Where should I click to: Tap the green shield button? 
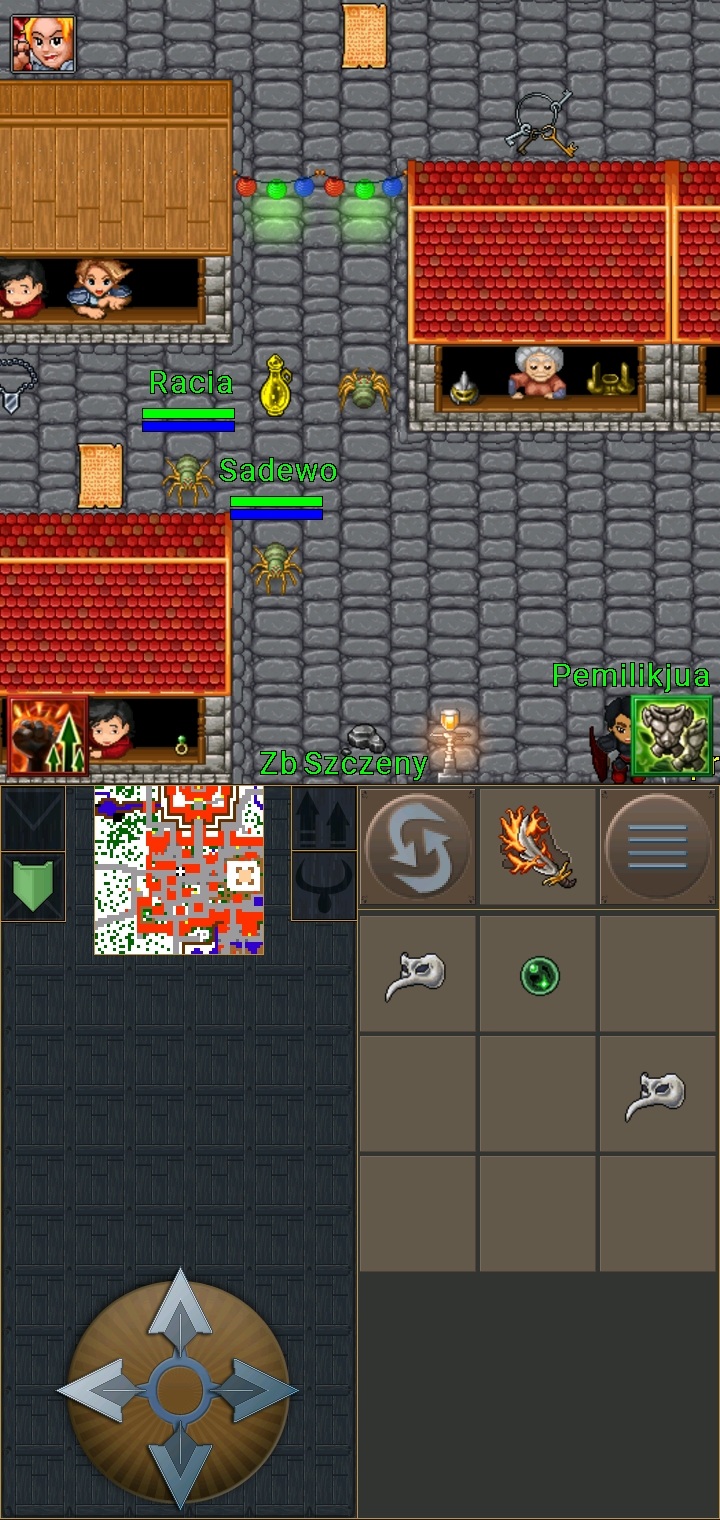(x=33, y=887)
